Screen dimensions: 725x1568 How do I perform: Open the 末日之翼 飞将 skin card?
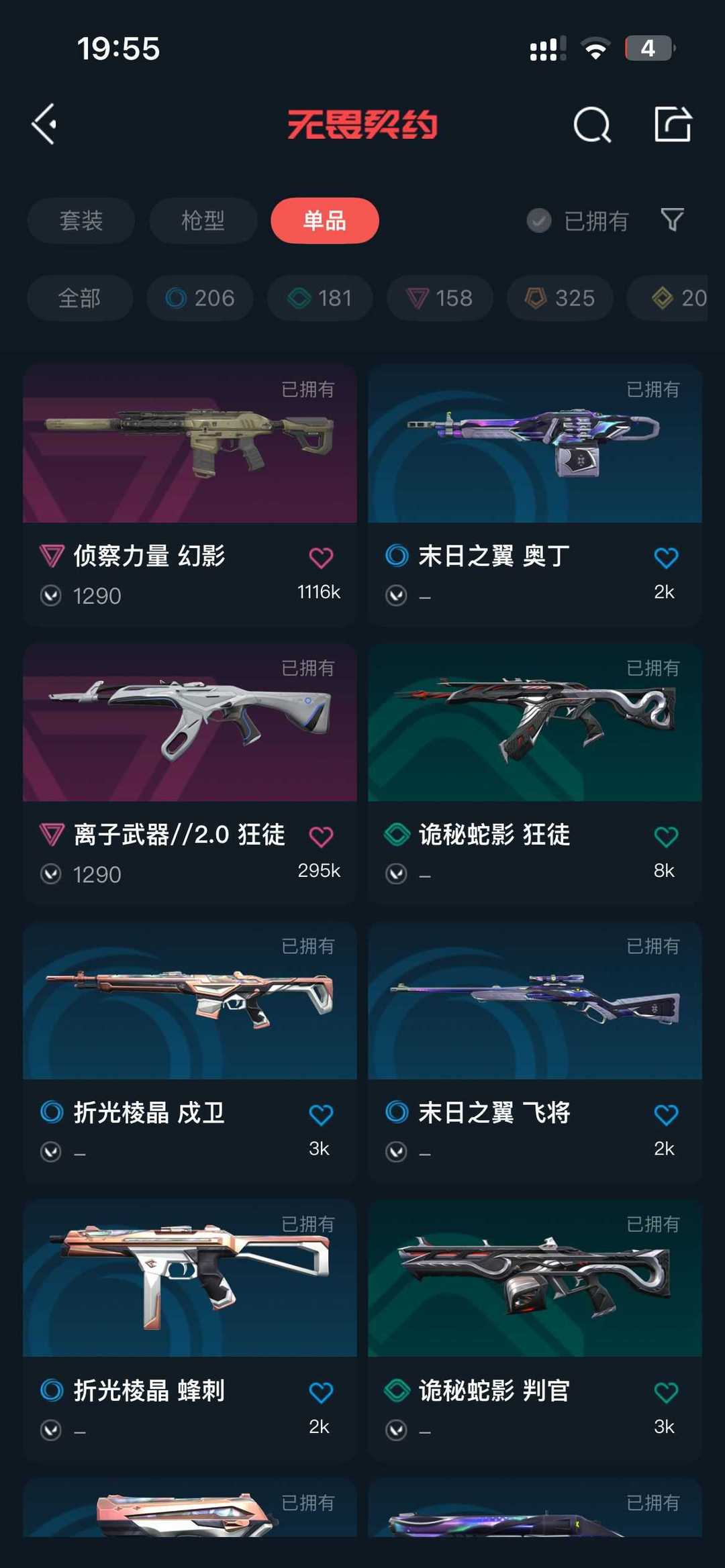(535, 1052)
